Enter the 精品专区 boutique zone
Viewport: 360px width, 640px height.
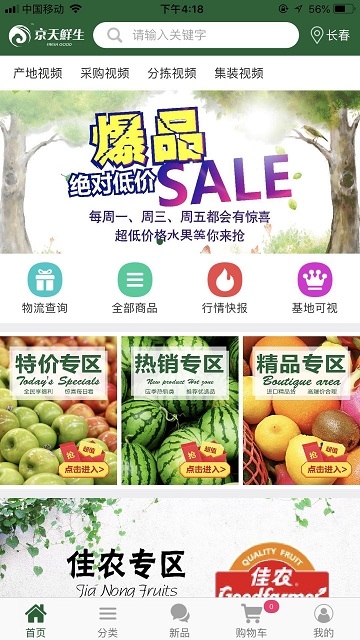point(302,411)
